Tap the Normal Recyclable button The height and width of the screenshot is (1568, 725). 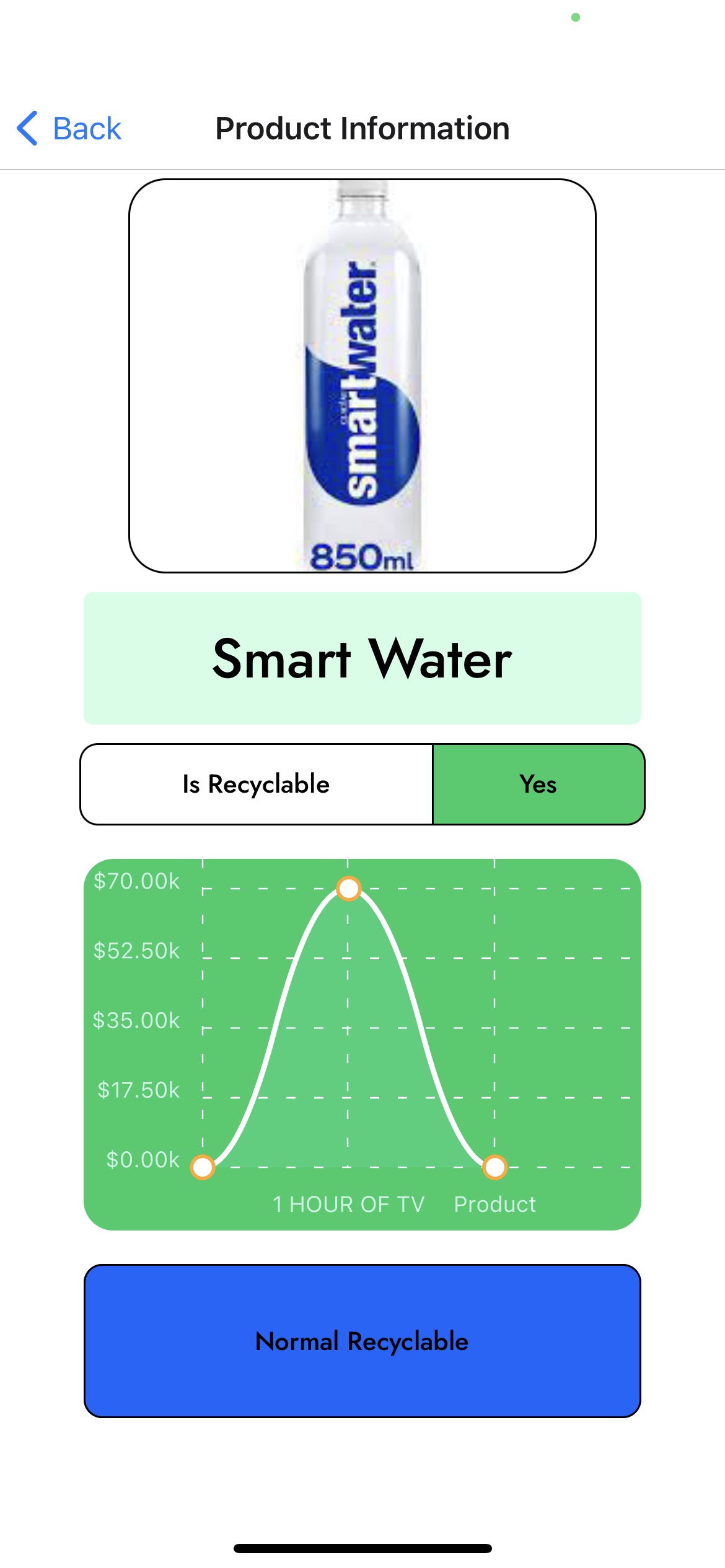(362, 1341)
